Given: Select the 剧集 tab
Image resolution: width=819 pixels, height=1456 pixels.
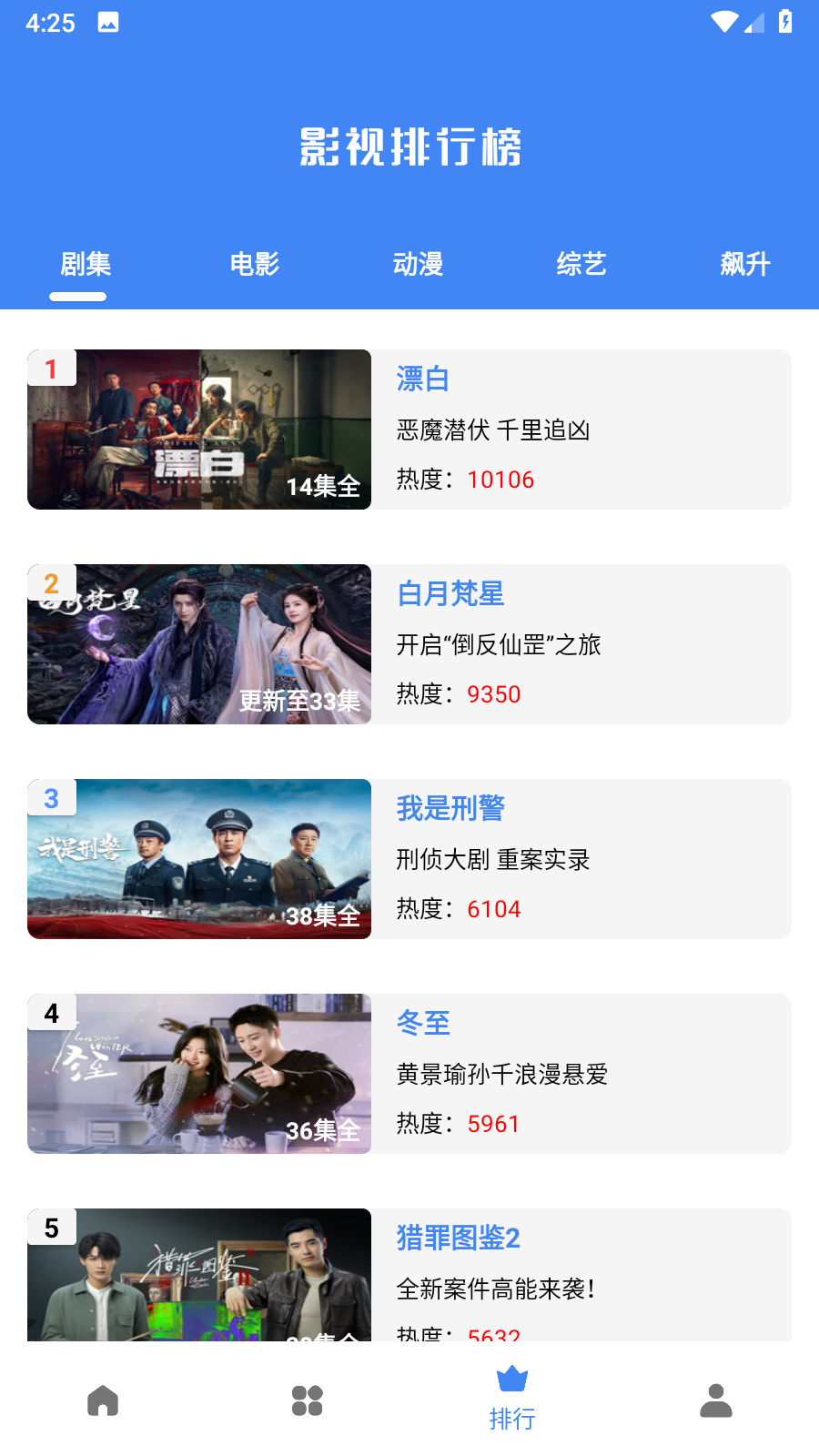Looking at the screenshot, I should click(86, 264).
